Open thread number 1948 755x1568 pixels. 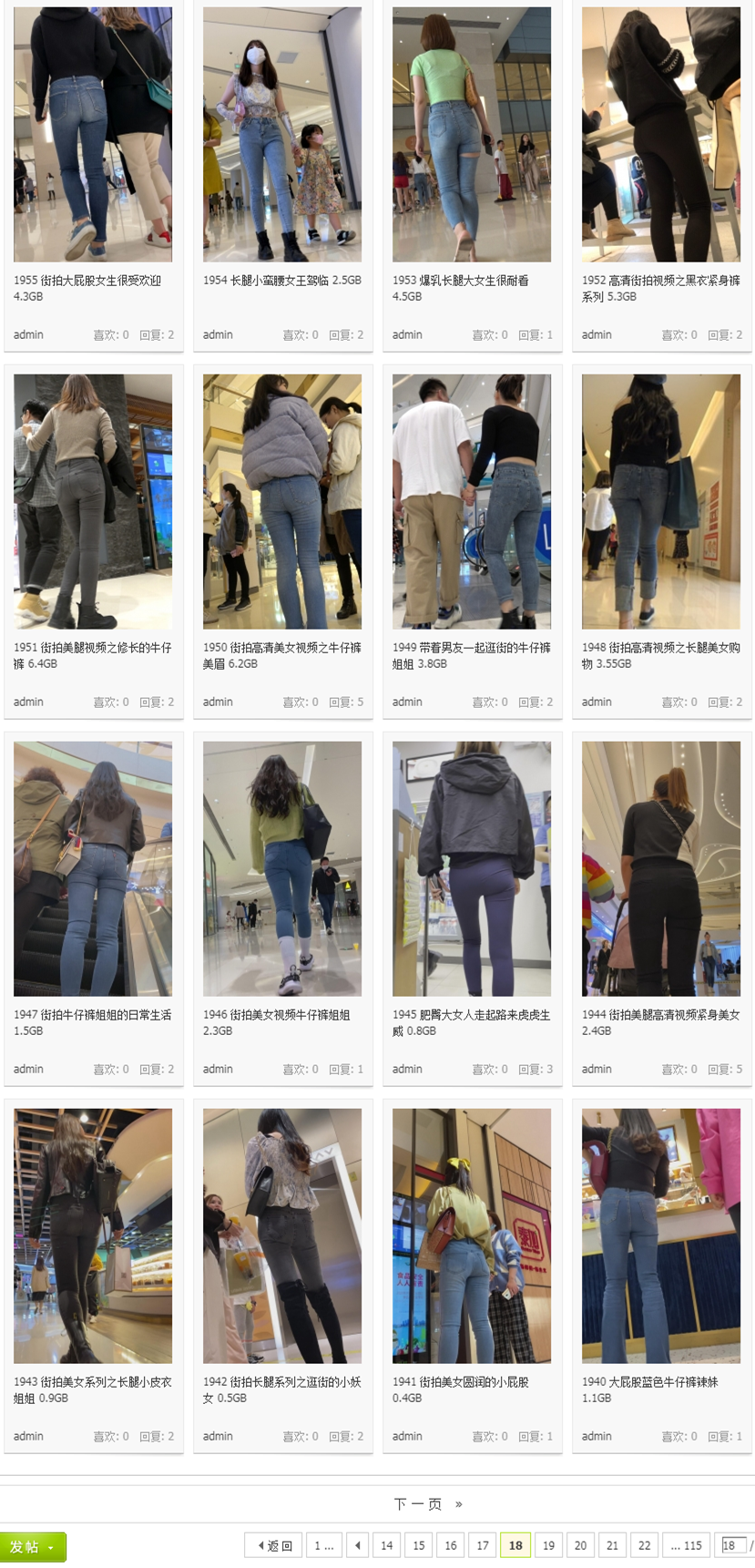[660, 648]
